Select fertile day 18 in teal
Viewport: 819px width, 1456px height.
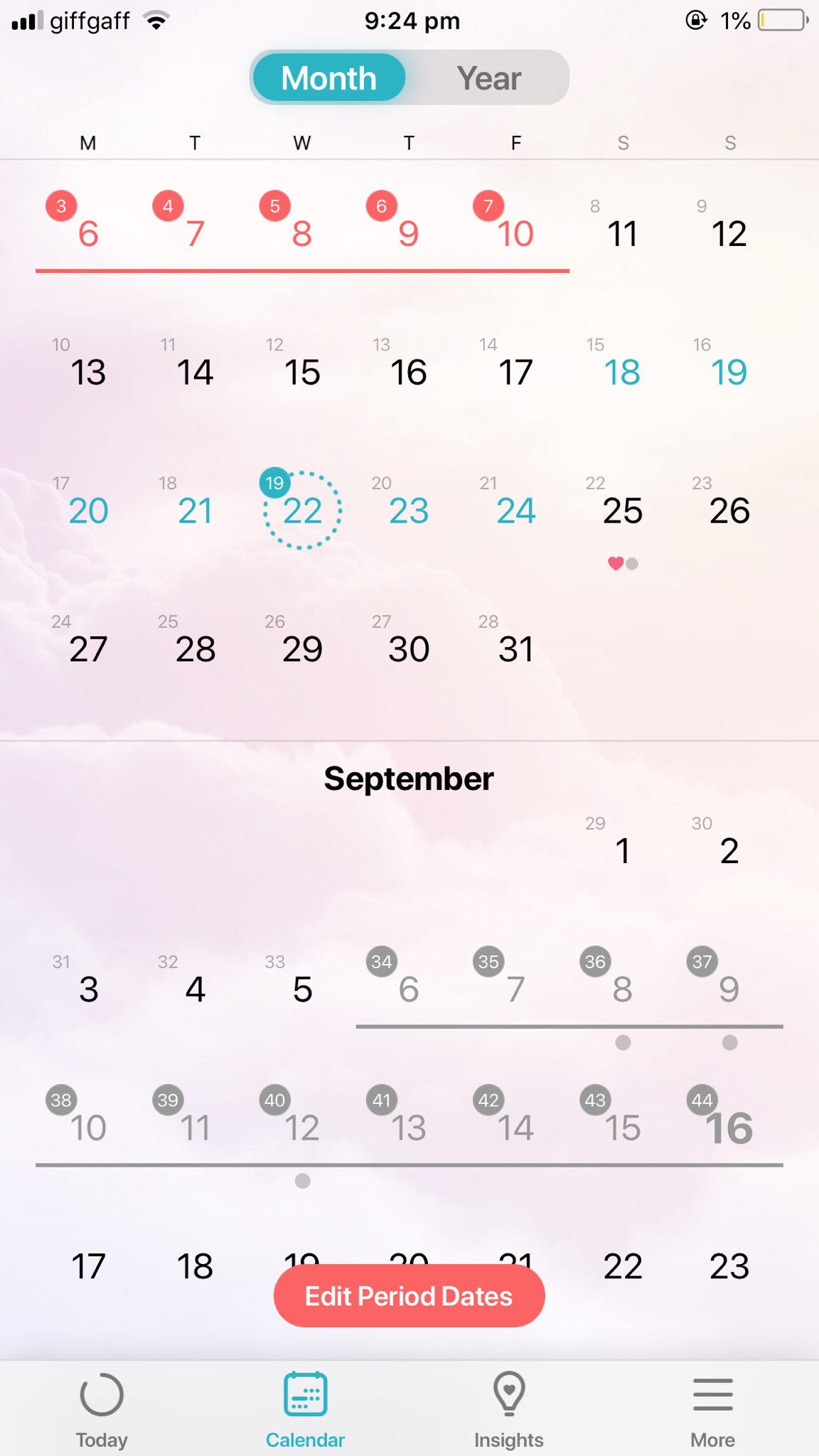point(622,372)
